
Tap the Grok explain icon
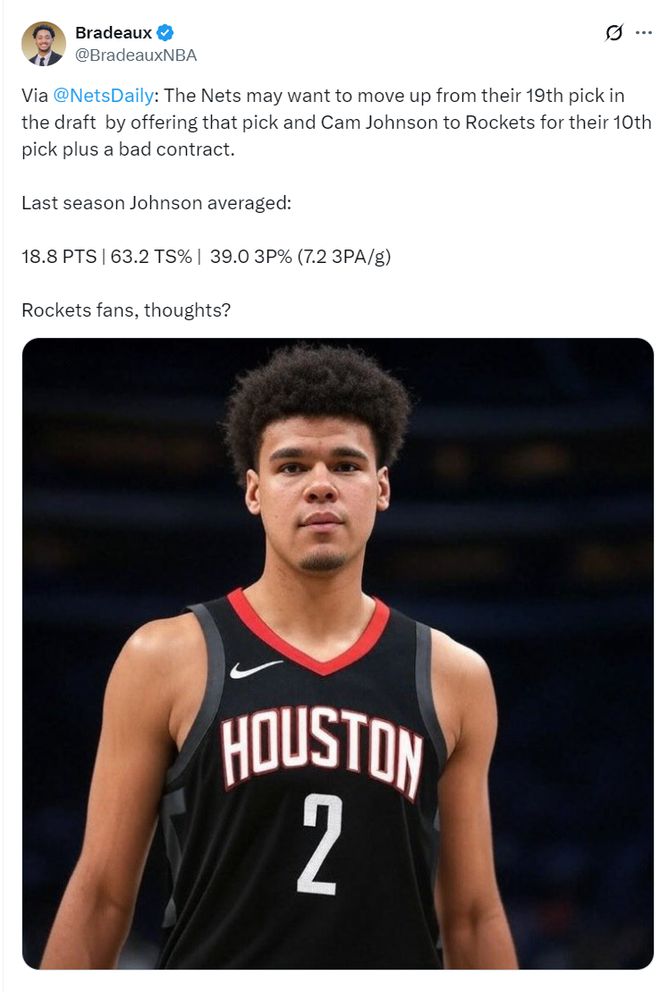(614, 33)
